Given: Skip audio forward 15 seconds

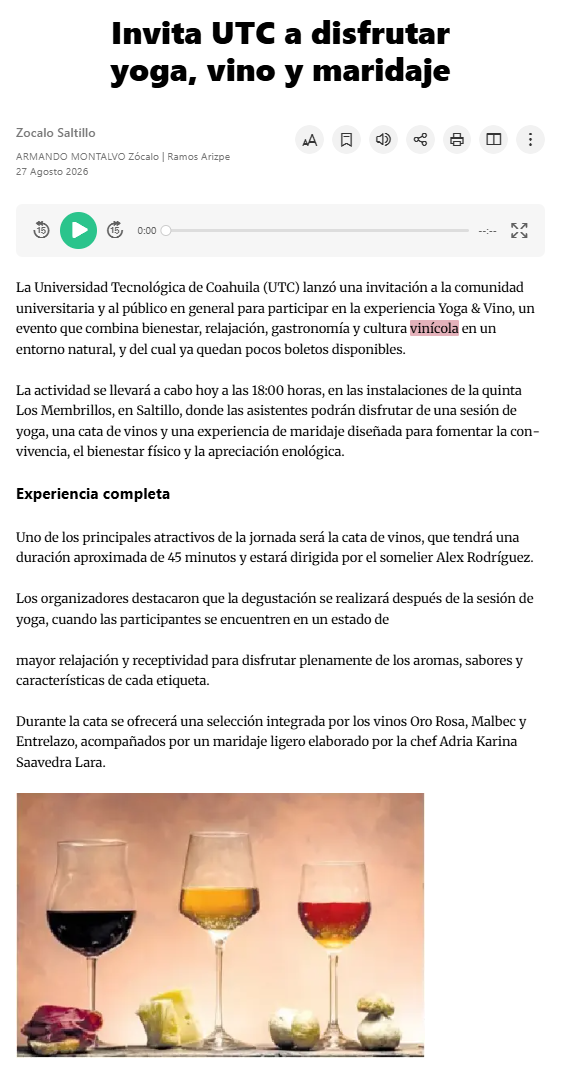Looking at the screenshot, I should click(x=115, y=231).
